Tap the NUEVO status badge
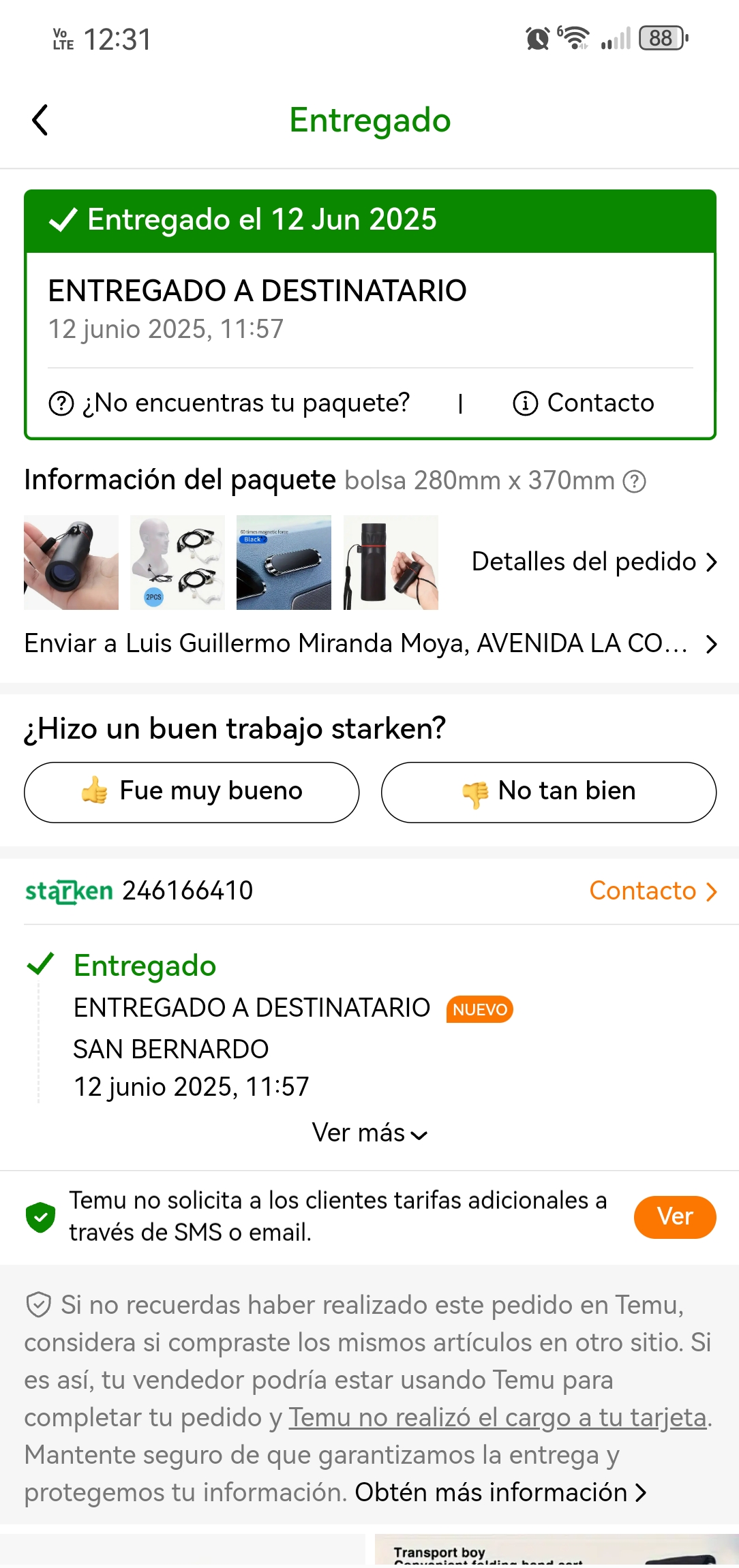The width and height of the screenshot is (739, 1568). [479, 1009]
